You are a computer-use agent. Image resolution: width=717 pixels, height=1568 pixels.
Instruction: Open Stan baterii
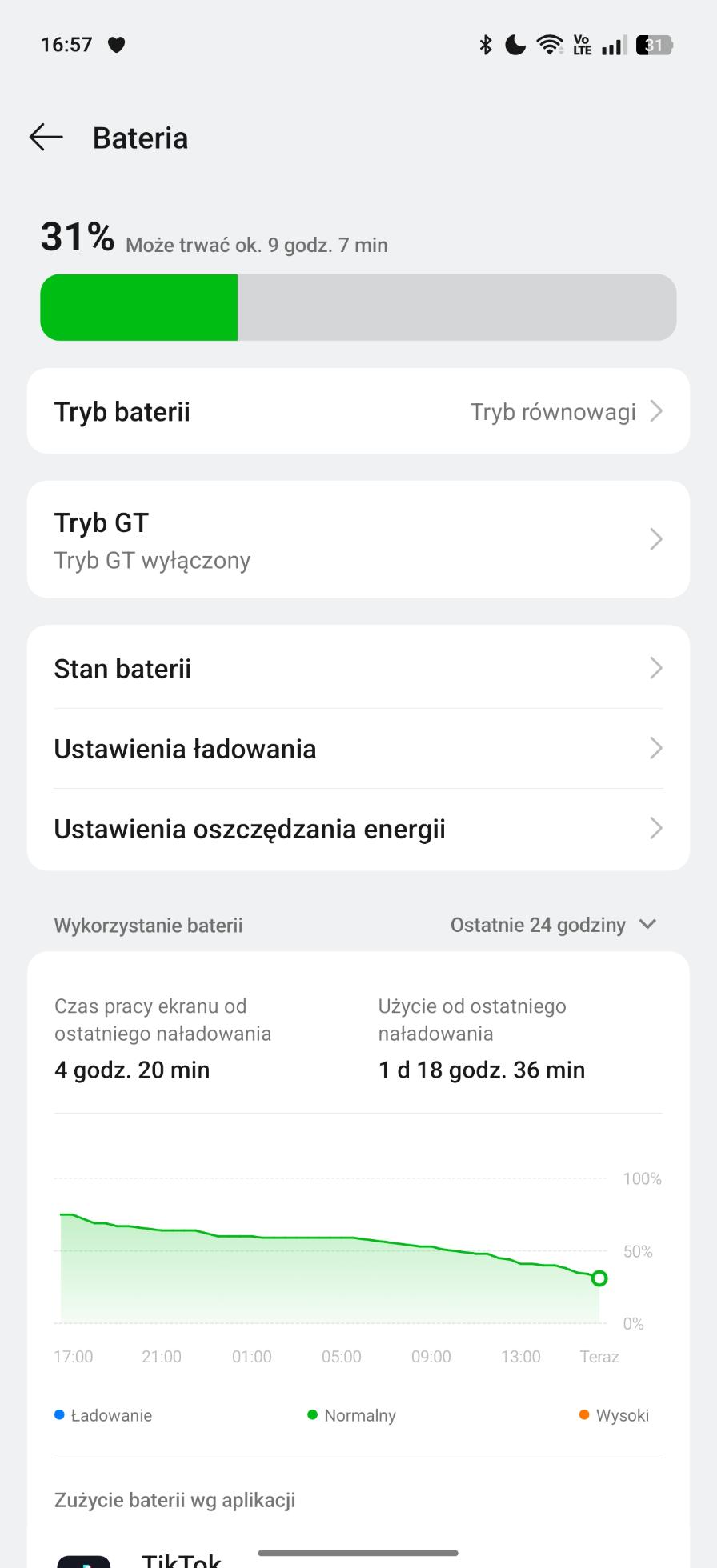(358, 668)
